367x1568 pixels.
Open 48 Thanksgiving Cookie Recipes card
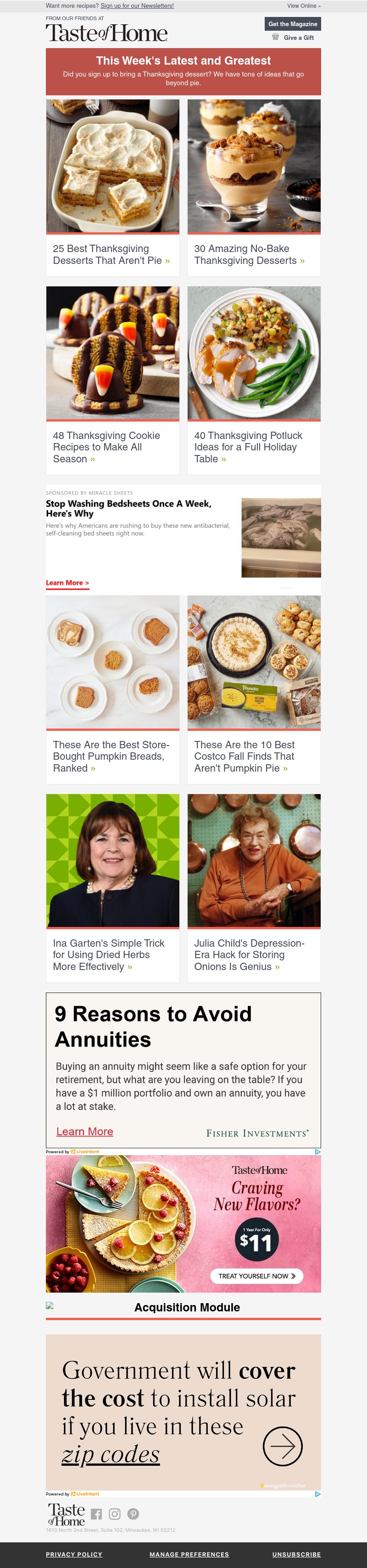click(107, 447)
